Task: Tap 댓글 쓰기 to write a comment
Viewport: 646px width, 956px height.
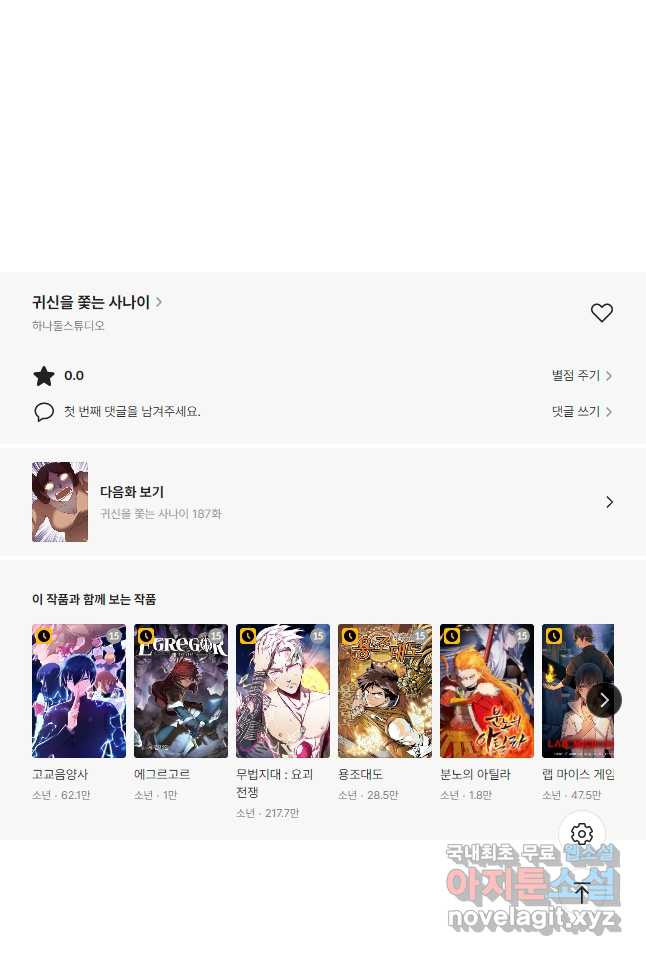Action: (581, 412)
